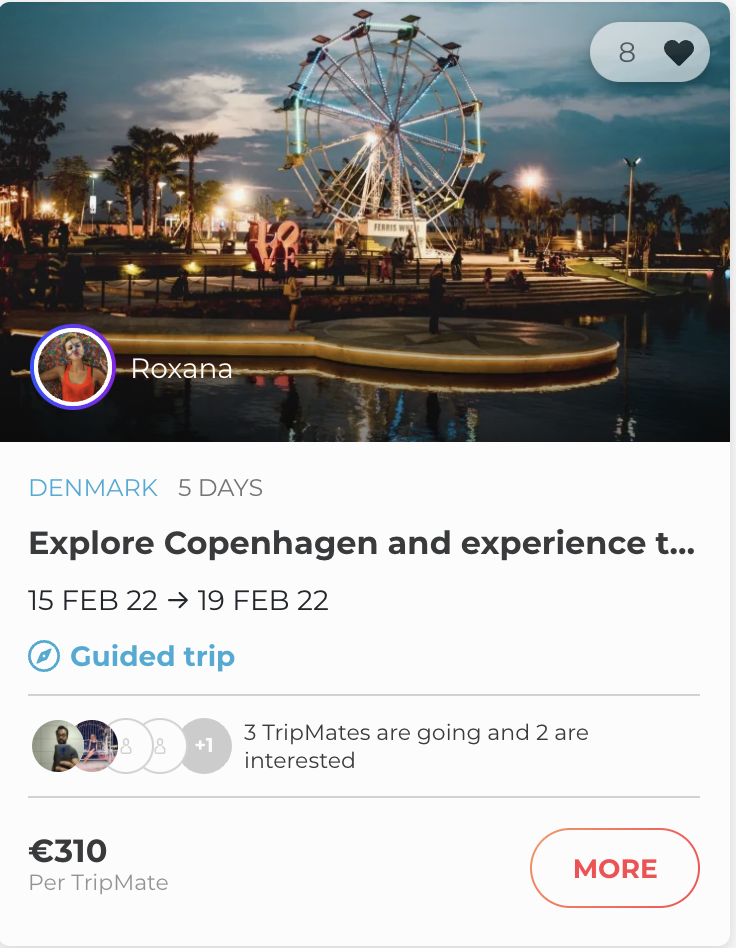
Task: Open MORE details for this trip
Action: click(x=614, y=868)
